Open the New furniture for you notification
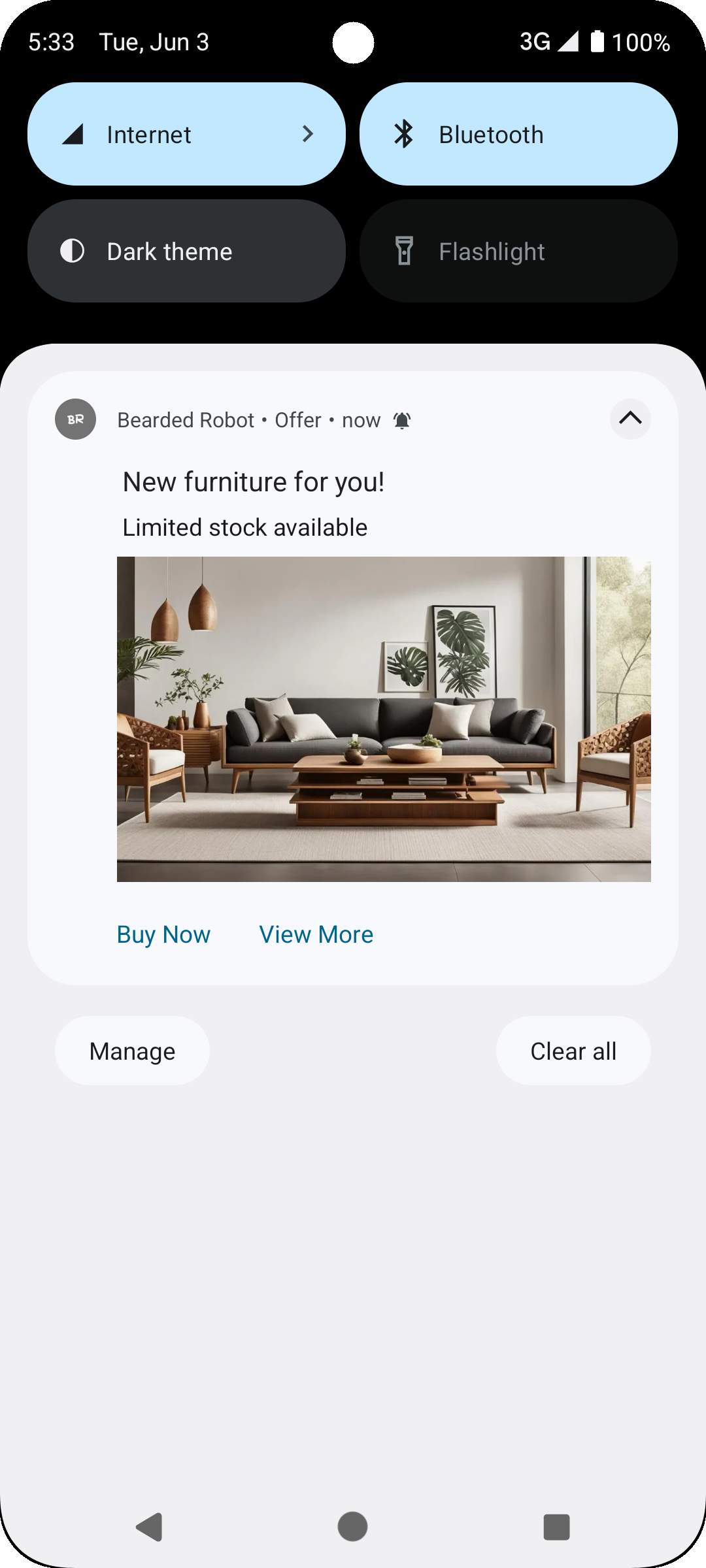Image resolution: width=706 pixels, height=1568 pixels. point(253,482)
